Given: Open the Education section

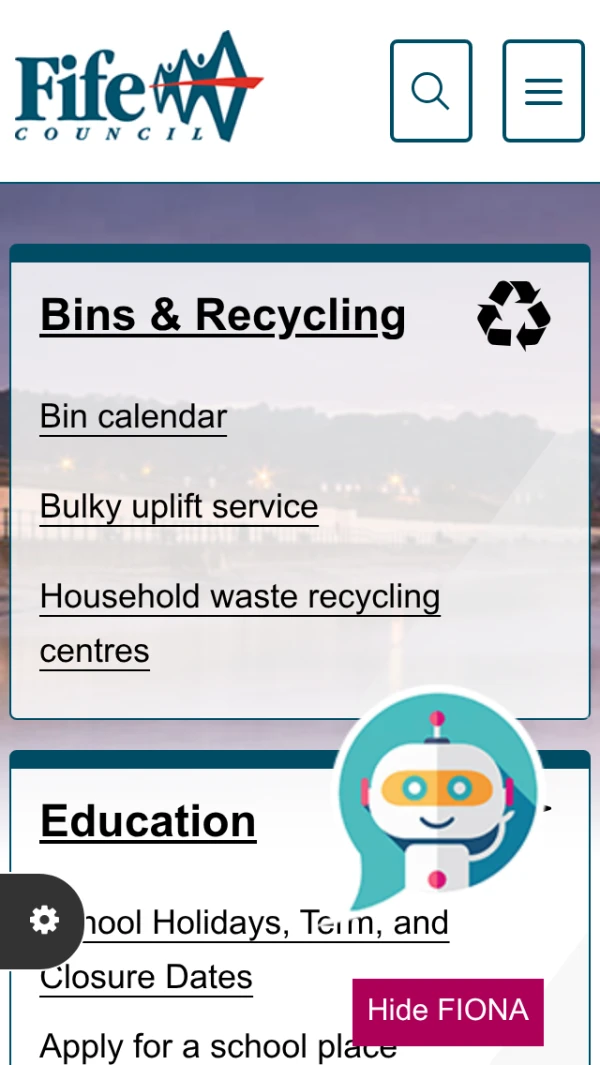Looking at the screenshot, I should (148, 821).
